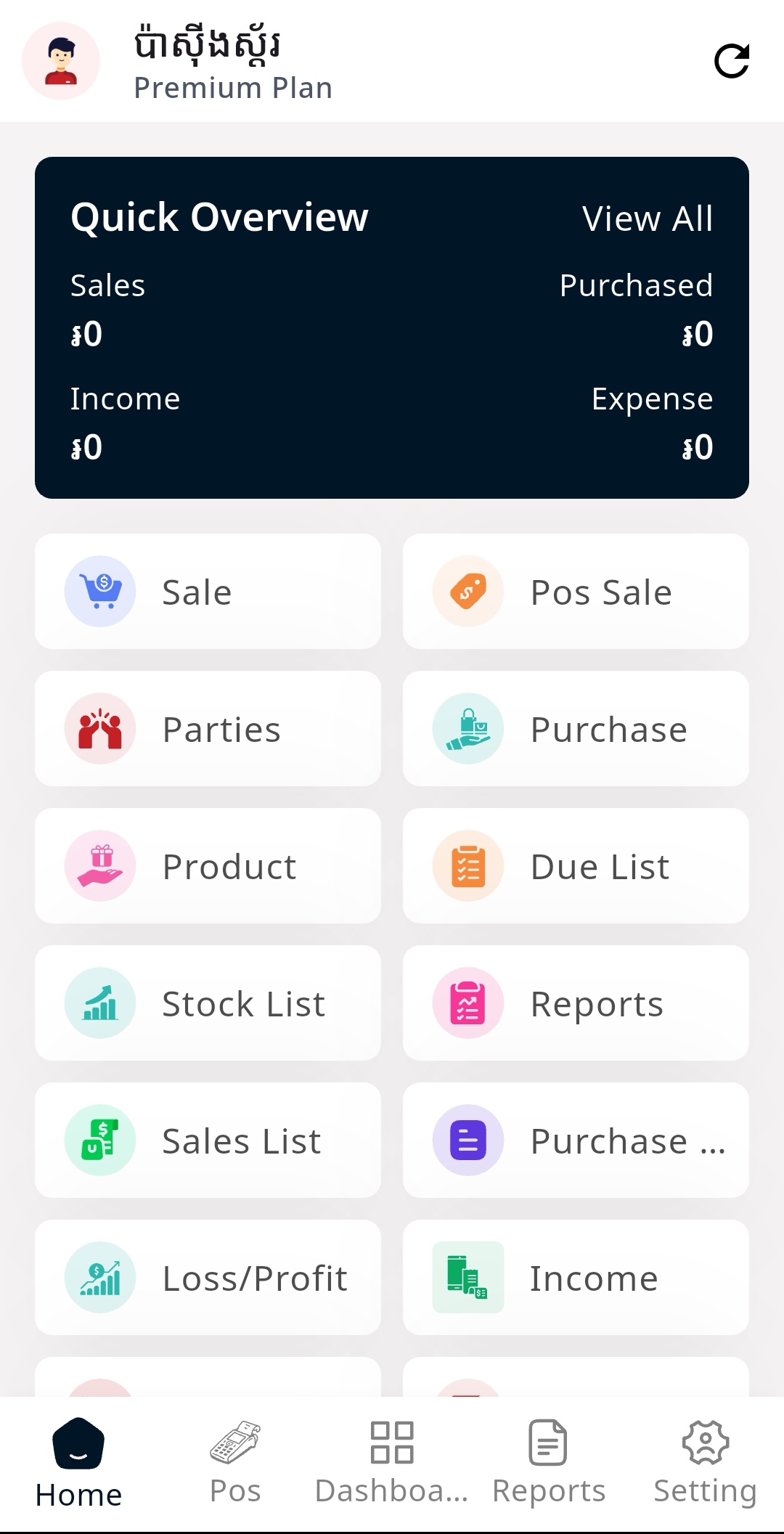Switch to the Reports bottom tab

(x=549, y=1463)
